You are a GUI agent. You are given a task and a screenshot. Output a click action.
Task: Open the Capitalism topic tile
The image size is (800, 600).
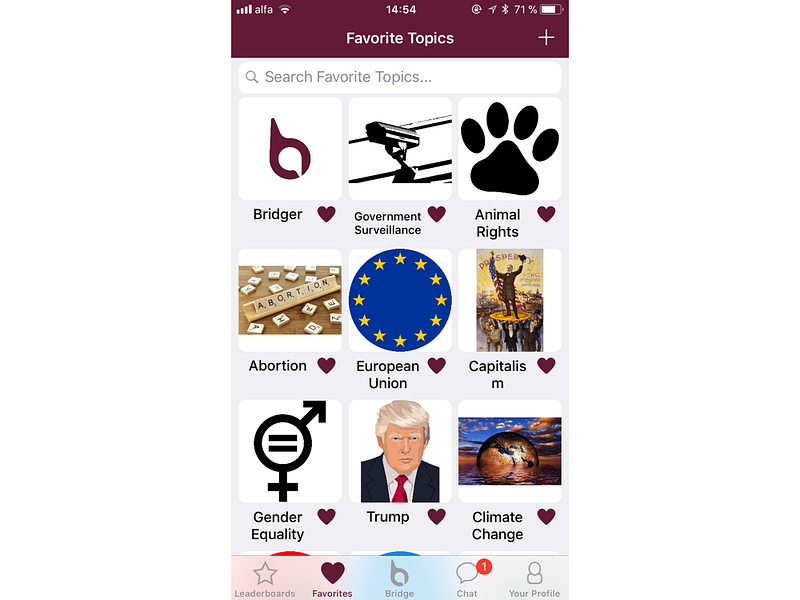(510, 300)
